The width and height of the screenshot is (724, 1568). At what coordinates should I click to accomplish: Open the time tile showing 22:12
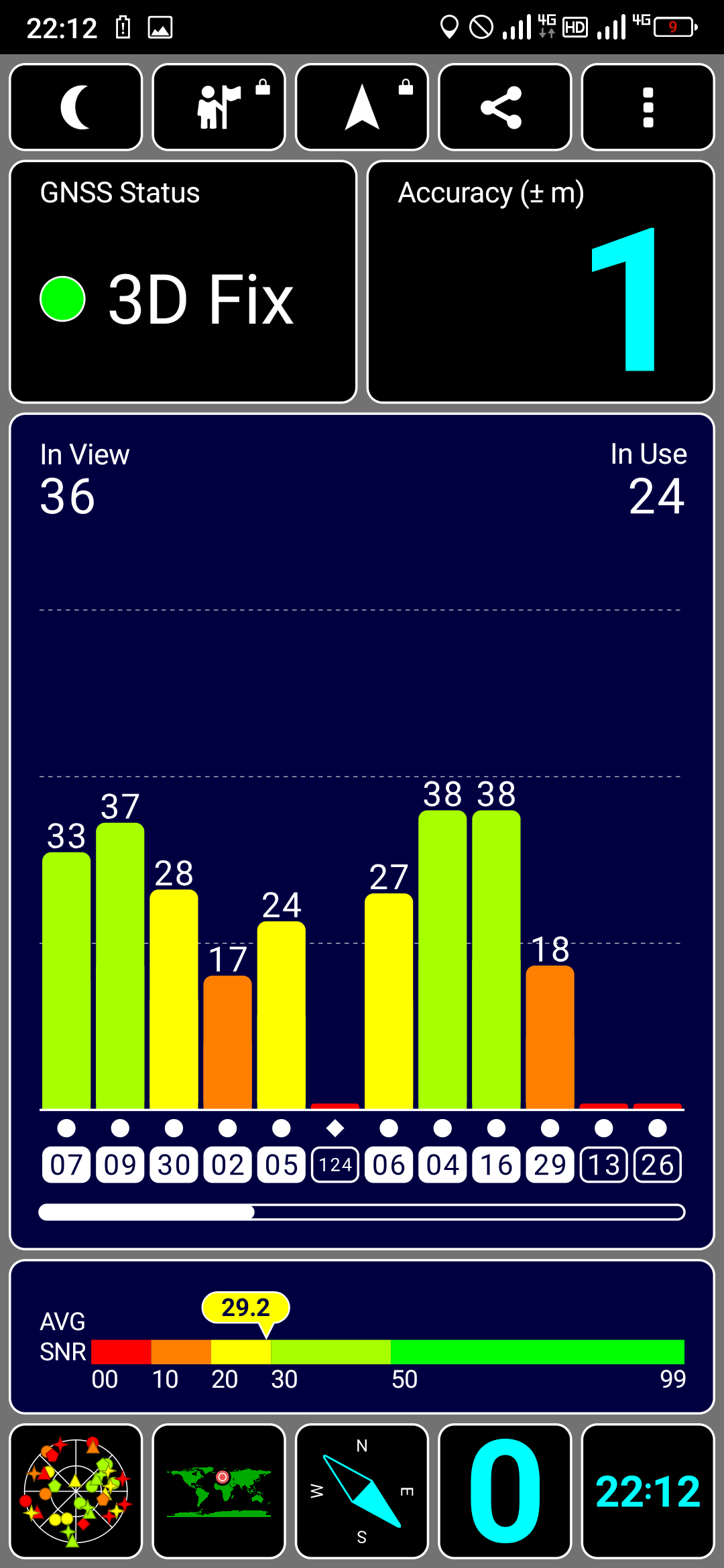tap(648, 1491)
